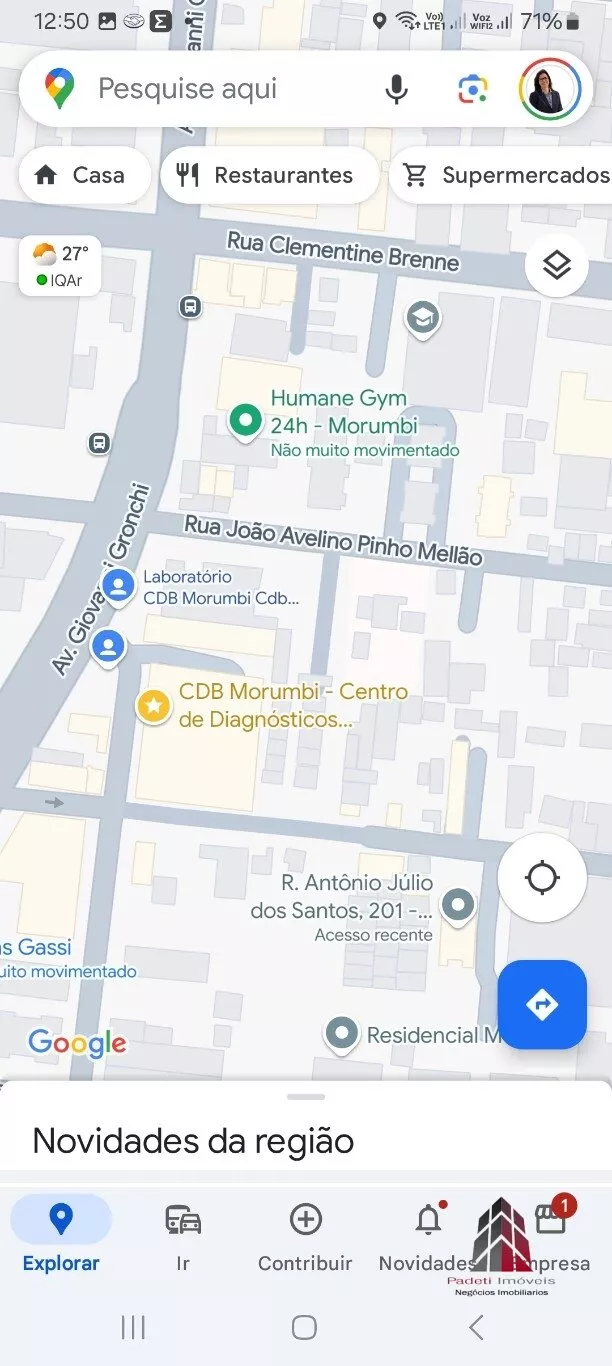This screenshot has height=1366, width=612.
Task: Tap the Humane Gym 24h - Morumbi pin
Action: pyautogui.click(x=244, y=420)
